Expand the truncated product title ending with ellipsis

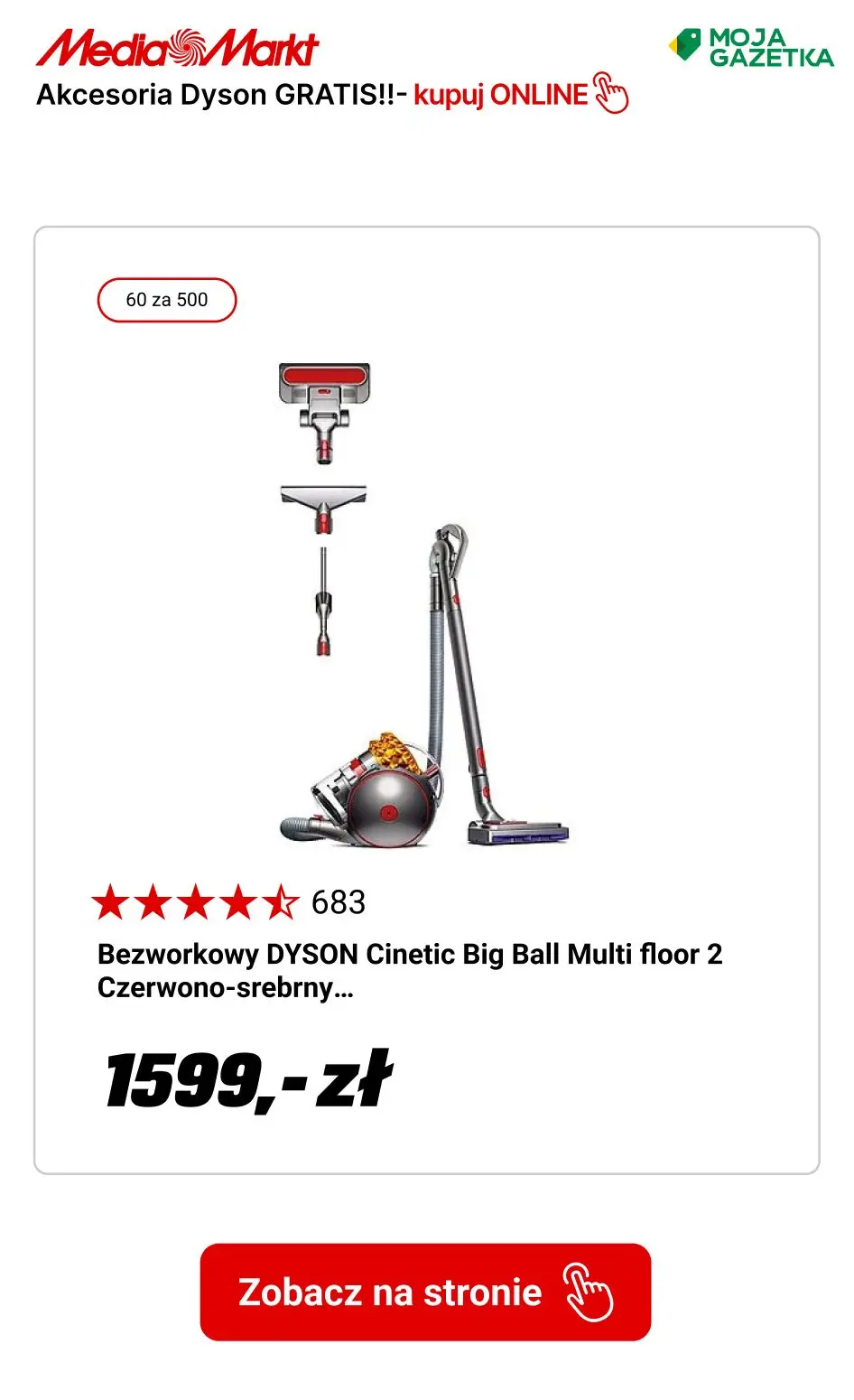tap(406, 971)
